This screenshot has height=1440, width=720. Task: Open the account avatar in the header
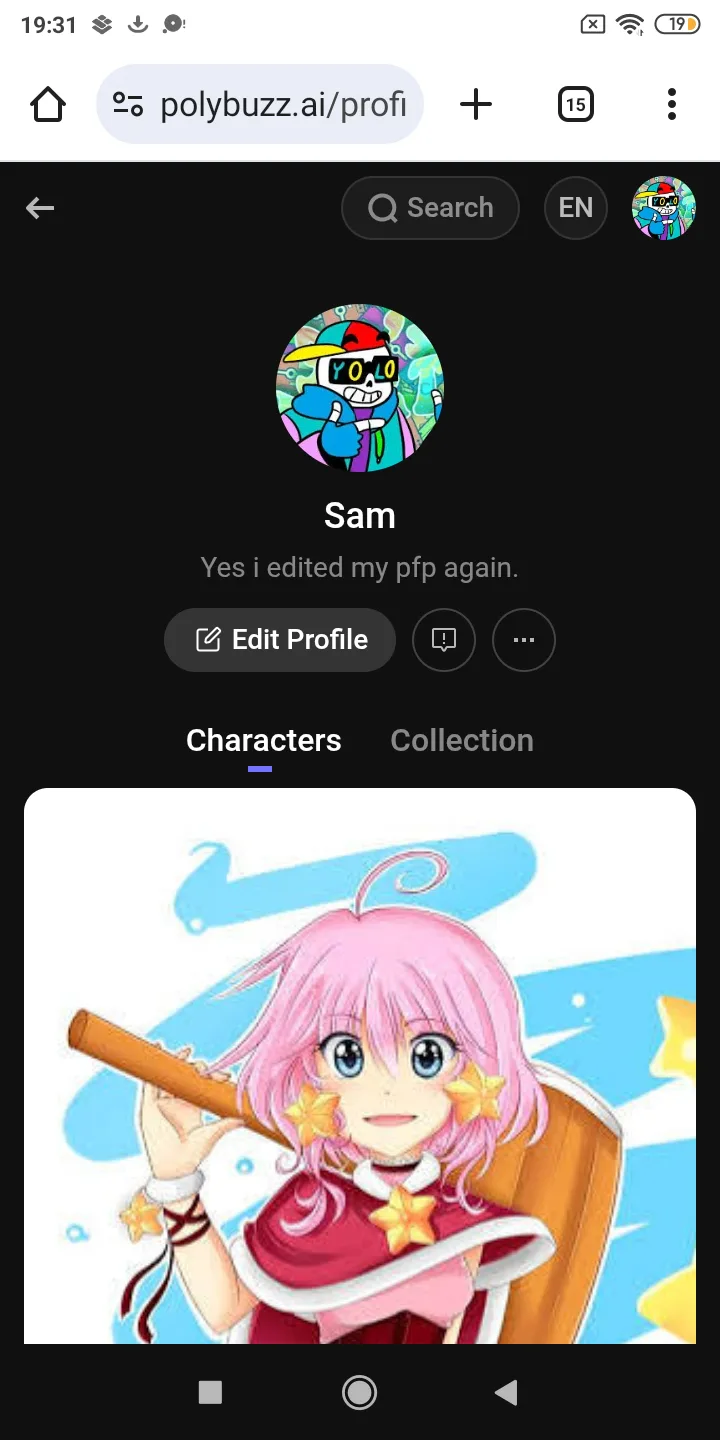point(663,208)
